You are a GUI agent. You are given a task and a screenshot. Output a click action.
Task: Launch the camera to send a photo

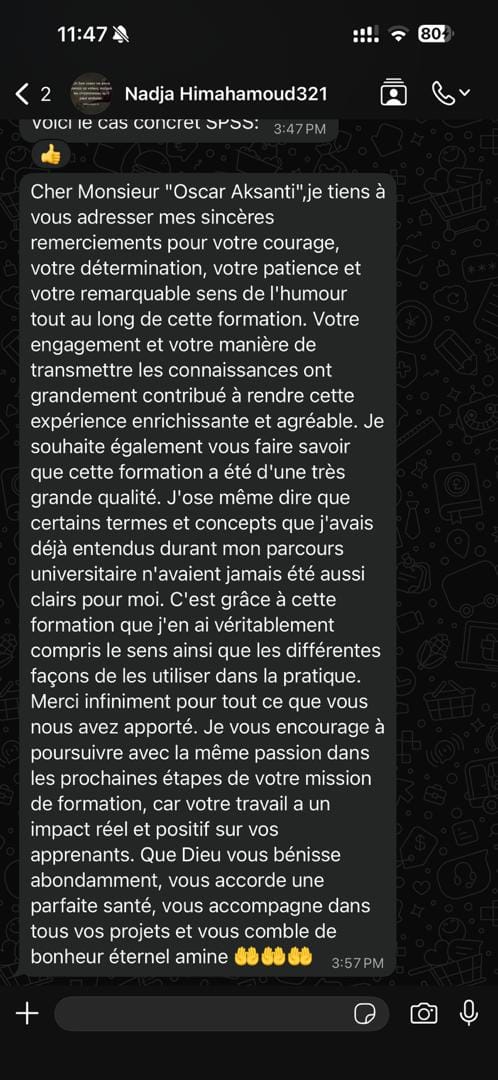[x=424, y=1013]
